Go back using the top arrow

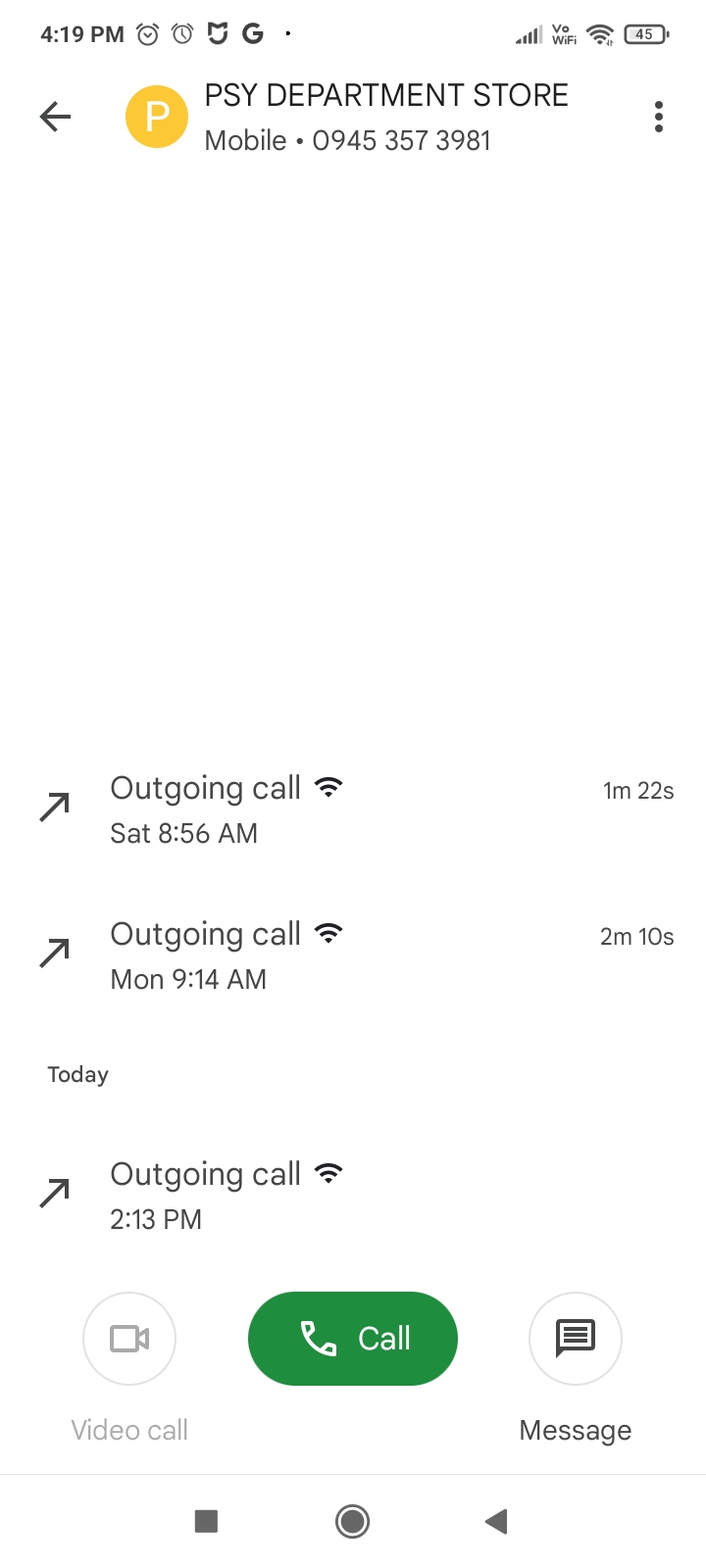[x=56, y=118]
